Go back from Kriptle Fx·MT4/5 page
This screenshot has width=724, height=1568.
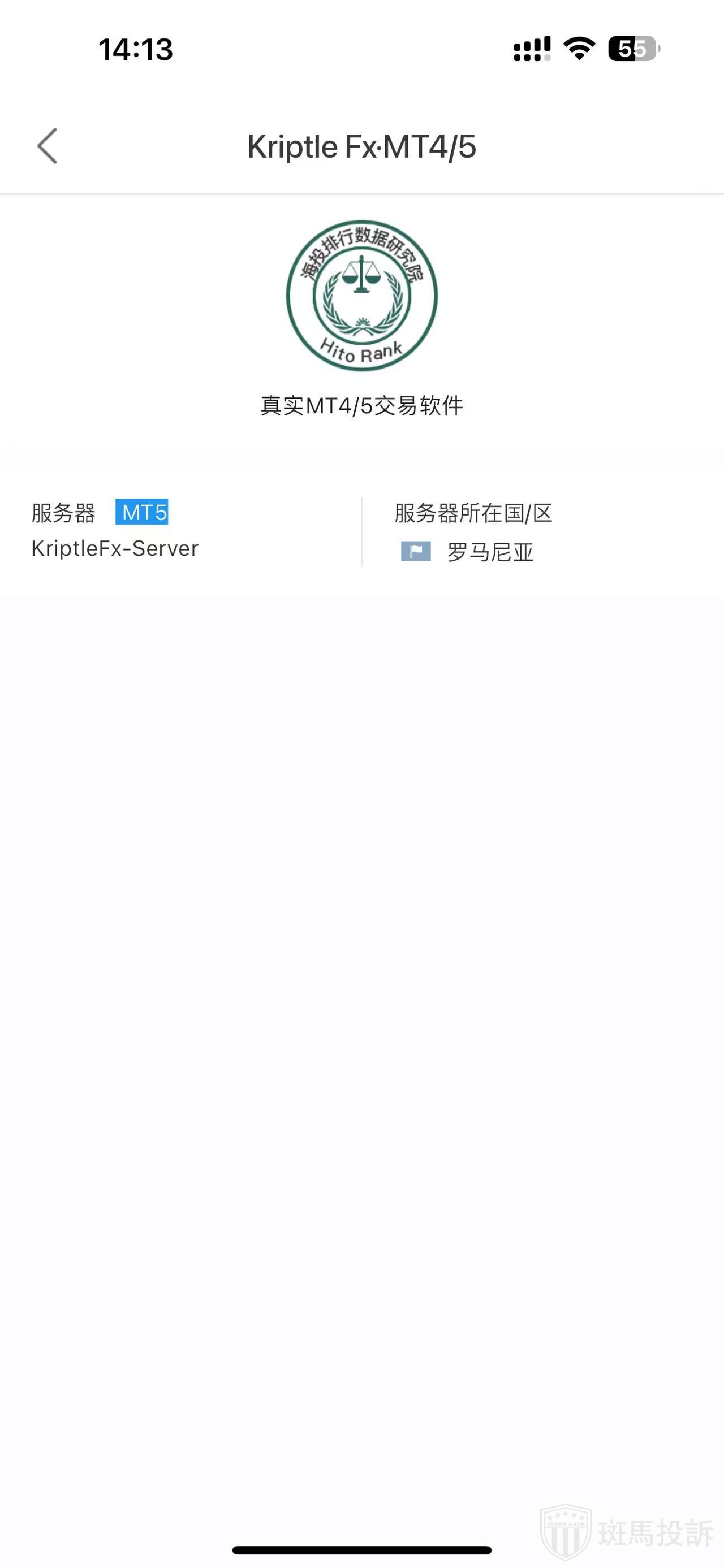click(x=48, y=146)
